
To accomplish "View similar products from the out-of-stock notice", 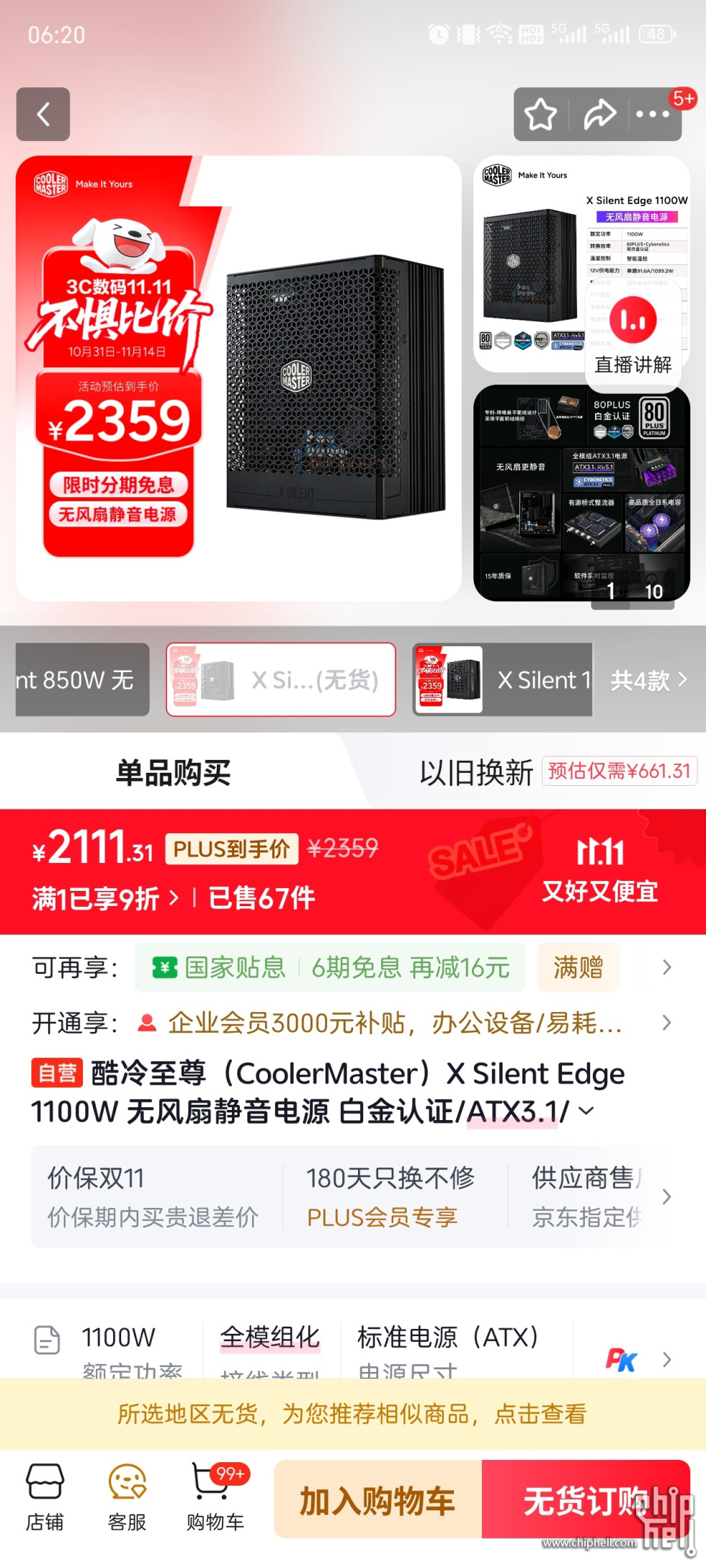I will (352, 1414).
